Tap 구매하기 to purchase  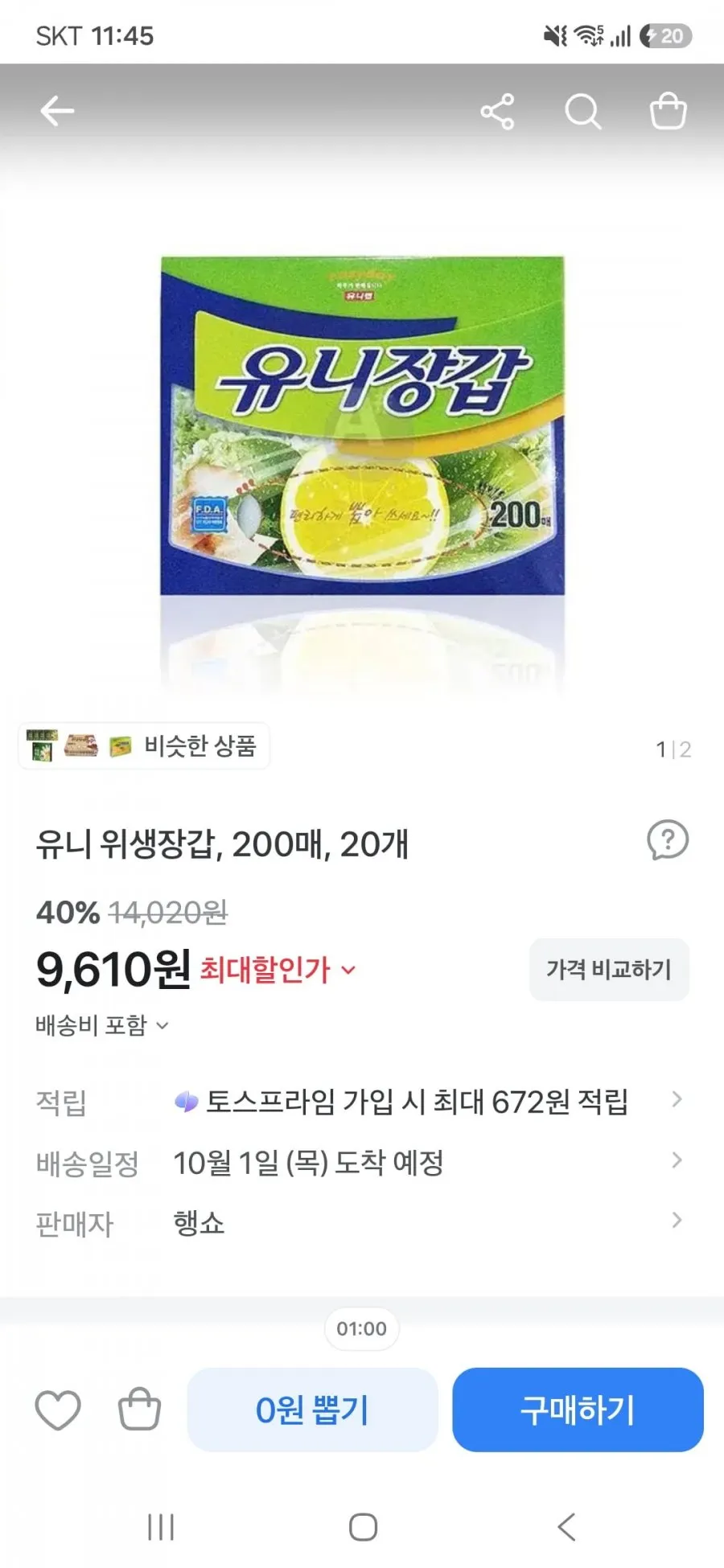578,1410
